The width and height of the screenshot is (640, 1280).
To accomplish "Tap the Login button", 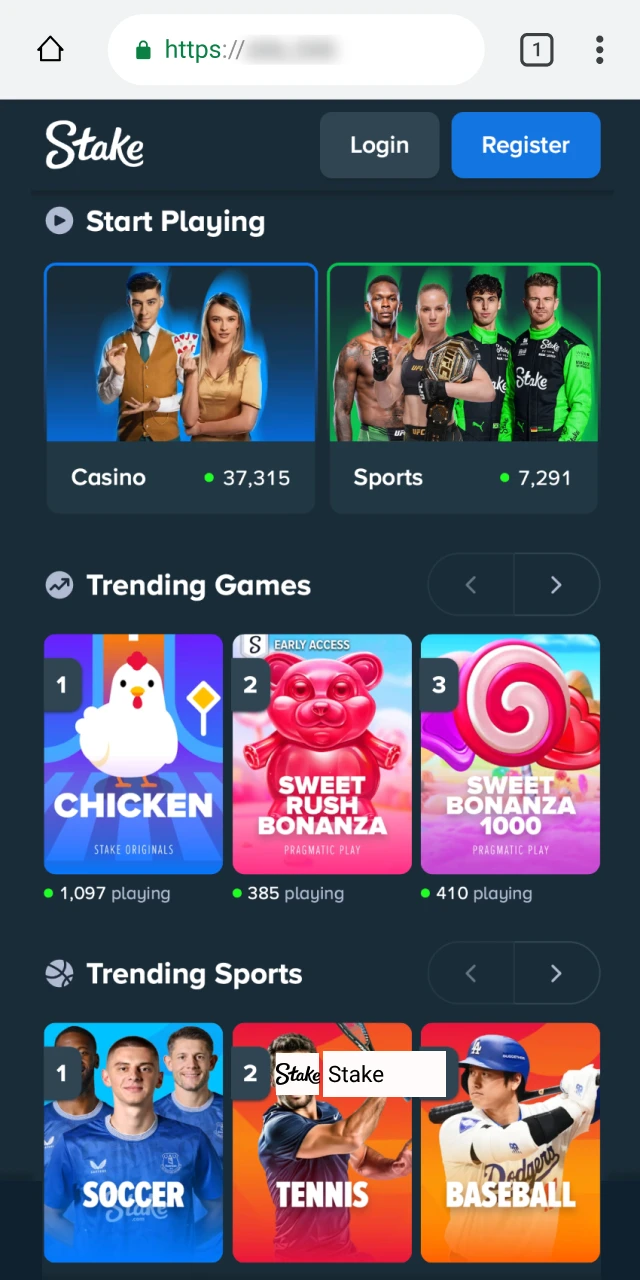I will click(379, 145).
